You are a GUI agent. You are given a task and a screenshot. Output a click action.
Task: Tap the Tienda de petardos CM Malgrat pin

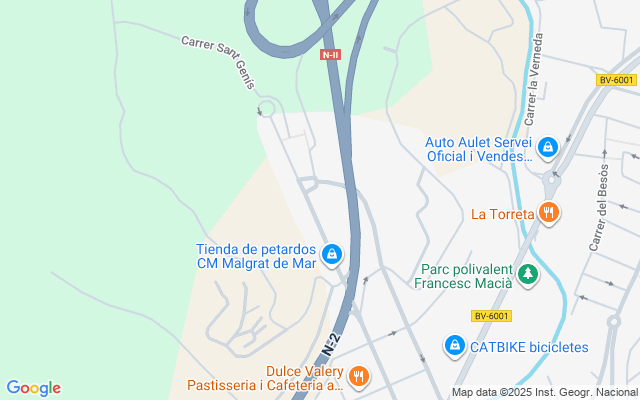tap(331, 256)
